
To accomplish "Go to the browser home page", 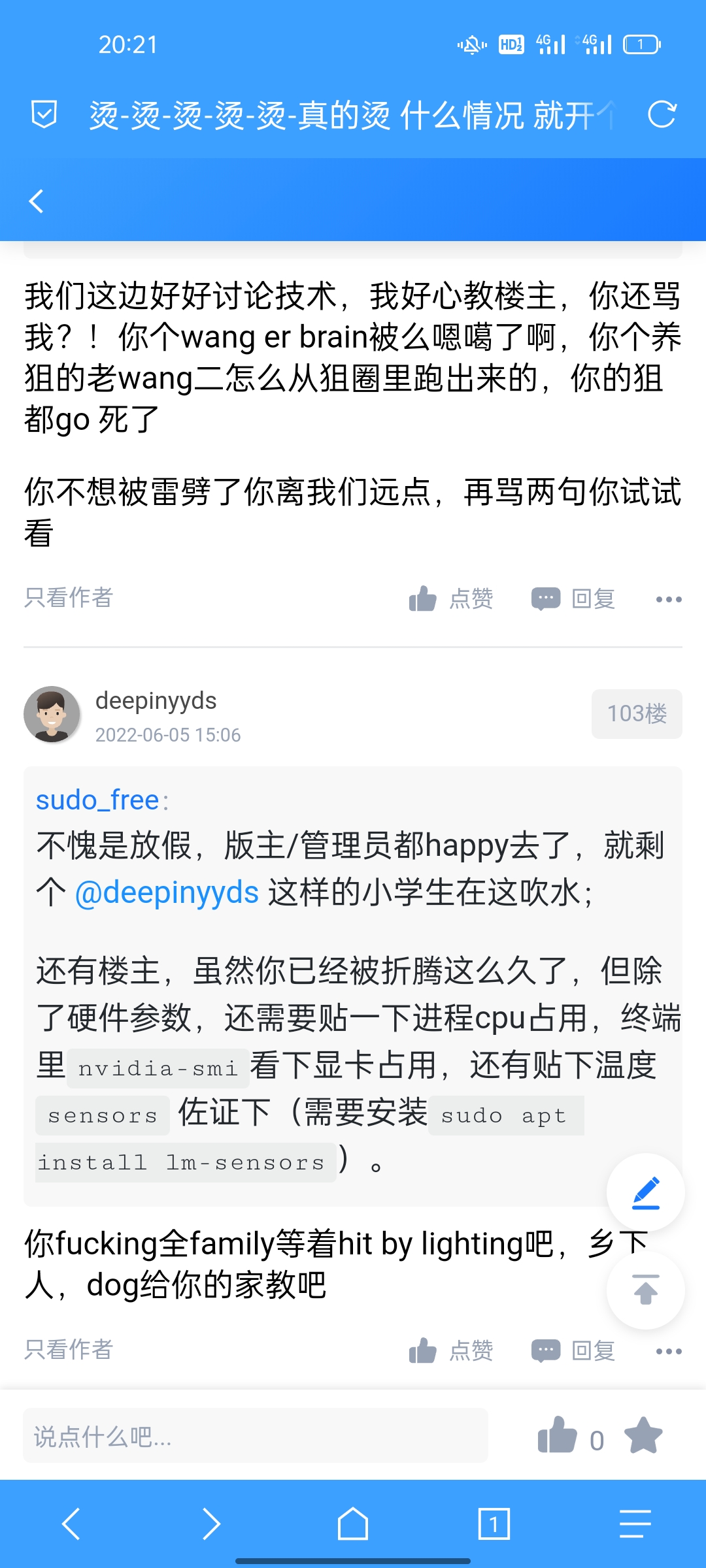I will pos(353,1524).
